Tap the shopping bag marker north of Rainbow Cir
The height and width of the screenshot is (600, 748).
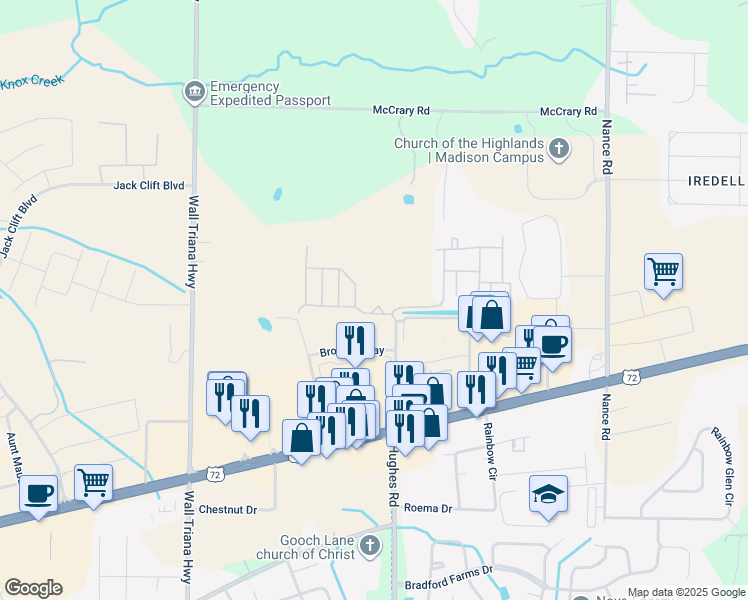click(x=491, y=315)
